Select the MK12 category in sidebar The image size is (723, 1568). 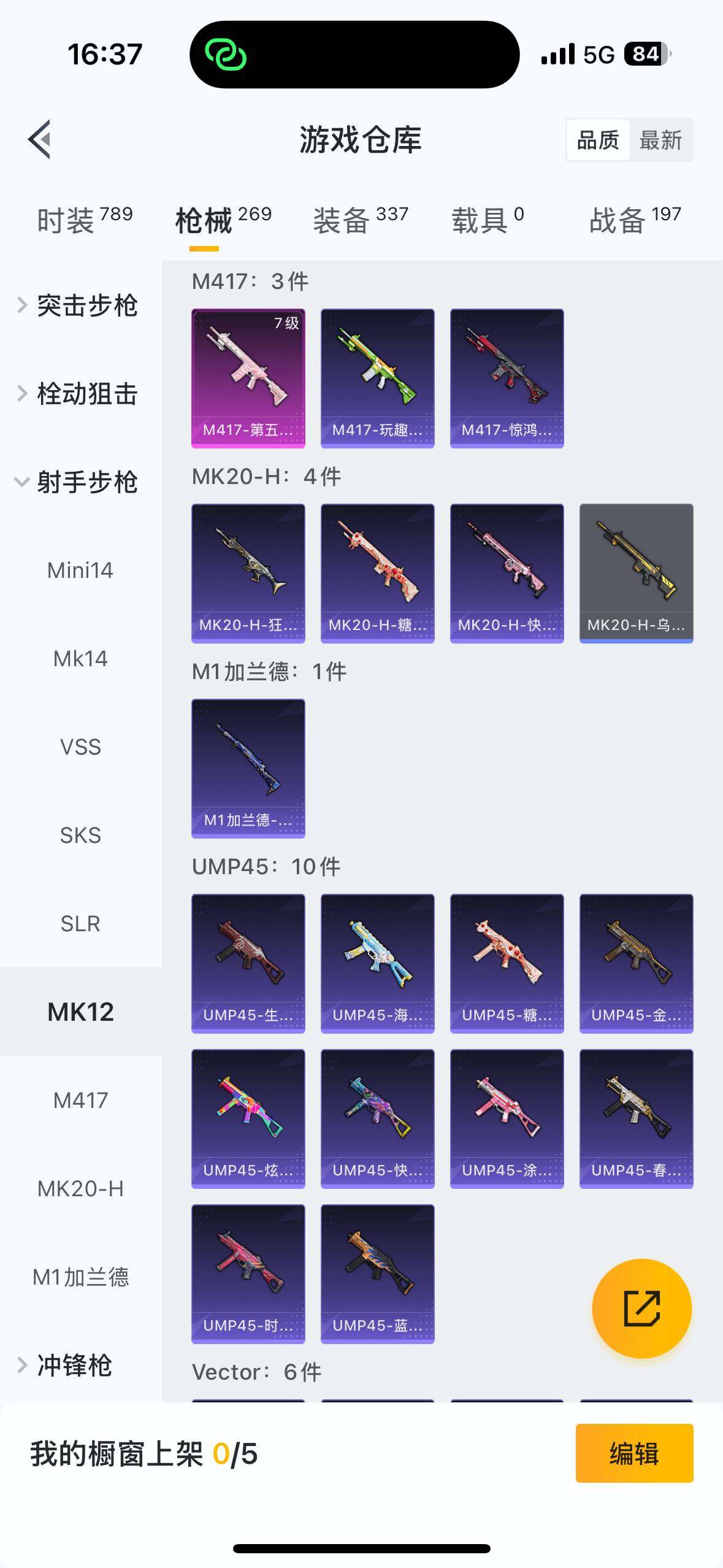[80, 1011]
